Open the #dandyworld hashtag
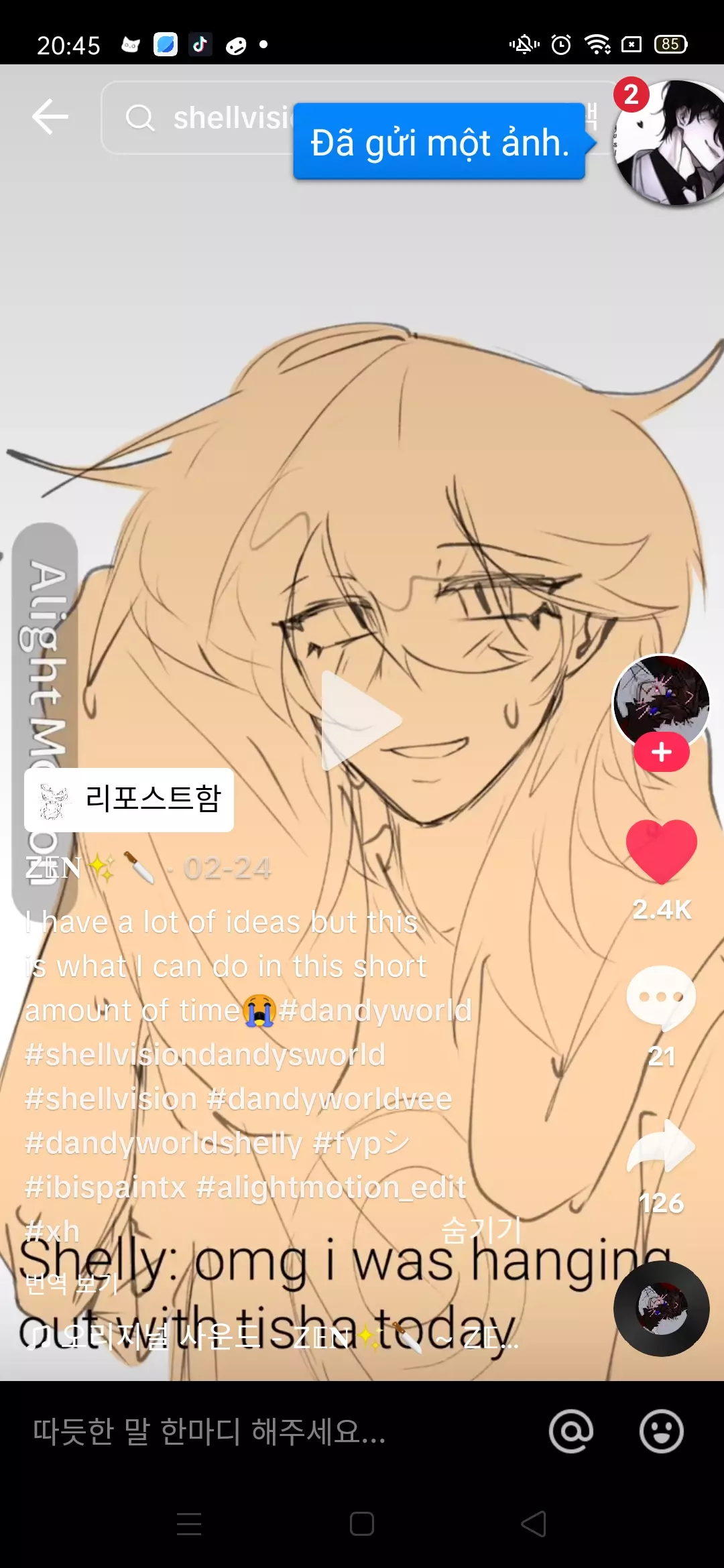The width and height of the screenshot is (724, 1568). [x=375, y=1010]
